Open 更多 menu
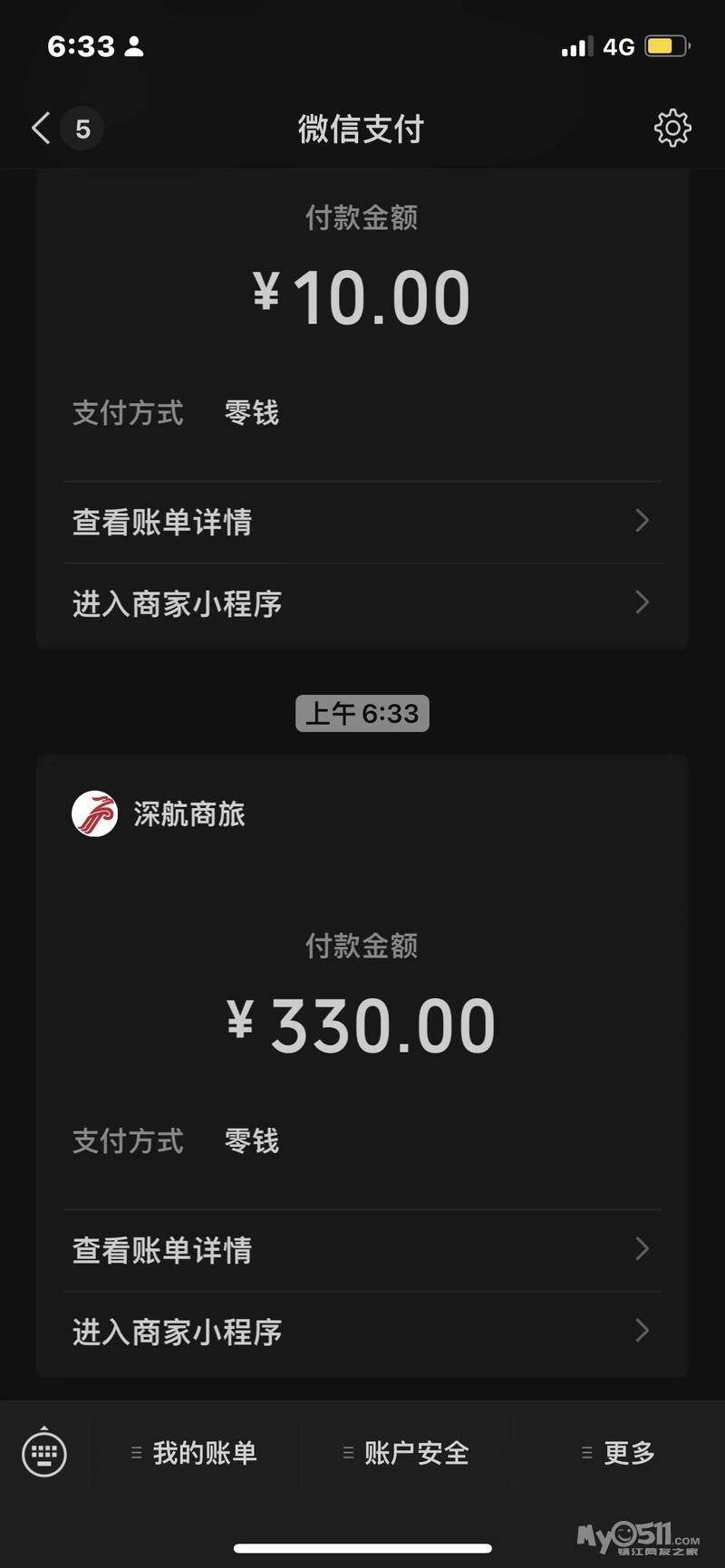Viewport: 725px width, 1568px height. pyautogui.click(x=619, y=1453)
